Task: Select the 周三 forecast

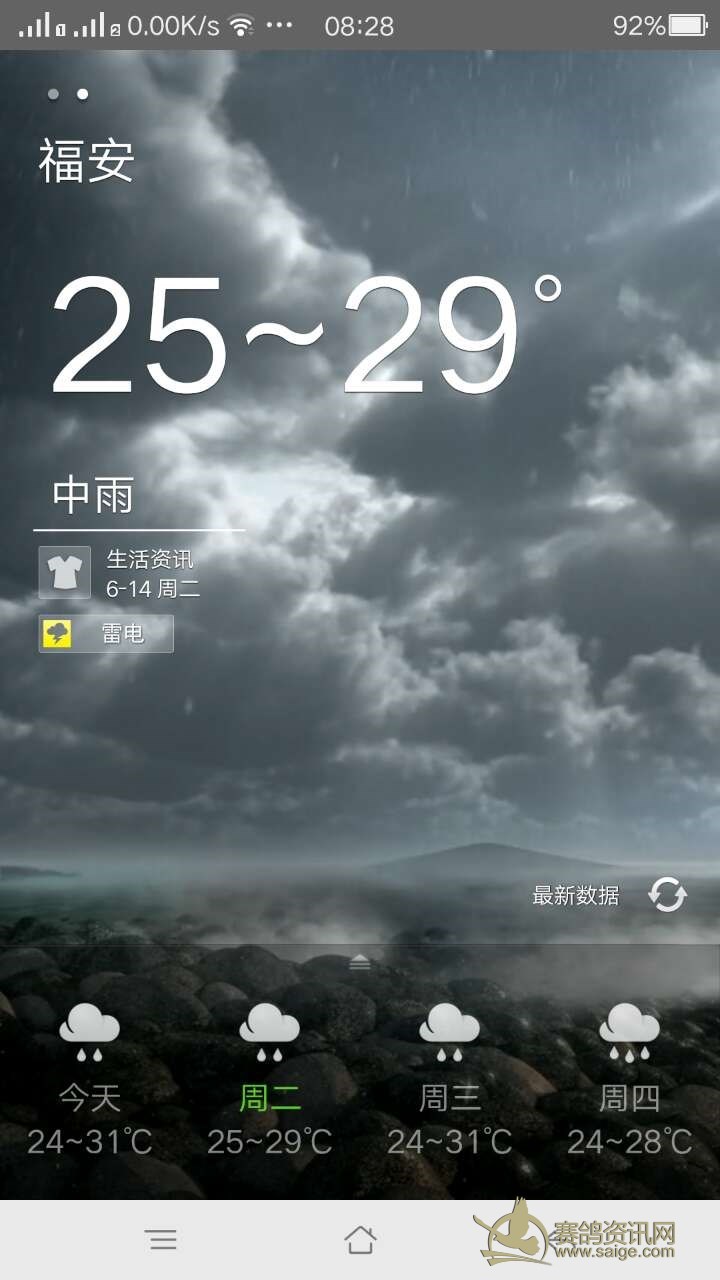Action: [x=450, y=1080]
